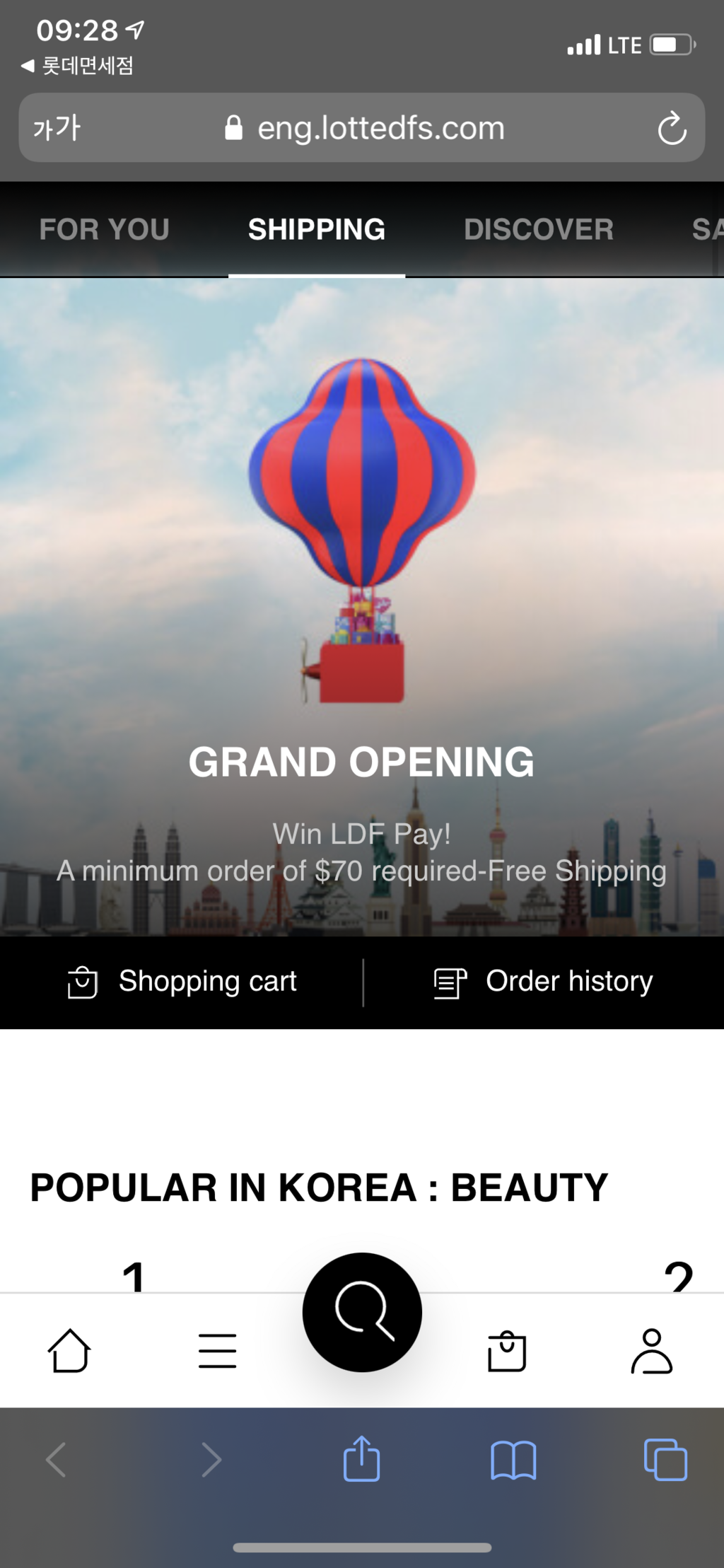View Order history
This screenshot has height=1568, width=724.
543,982
